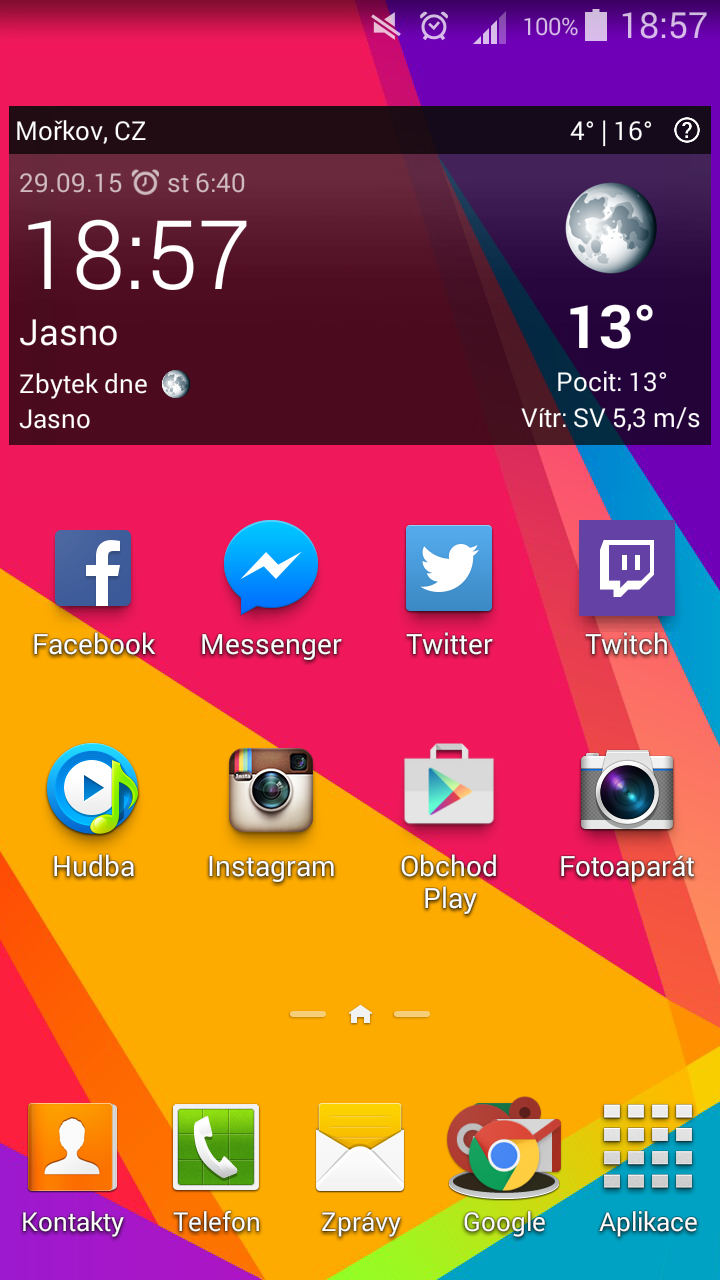This screenshot has width=720, height=1280.
Task: Open weather details for Mořkov, CZ
Action: (82, 131)
